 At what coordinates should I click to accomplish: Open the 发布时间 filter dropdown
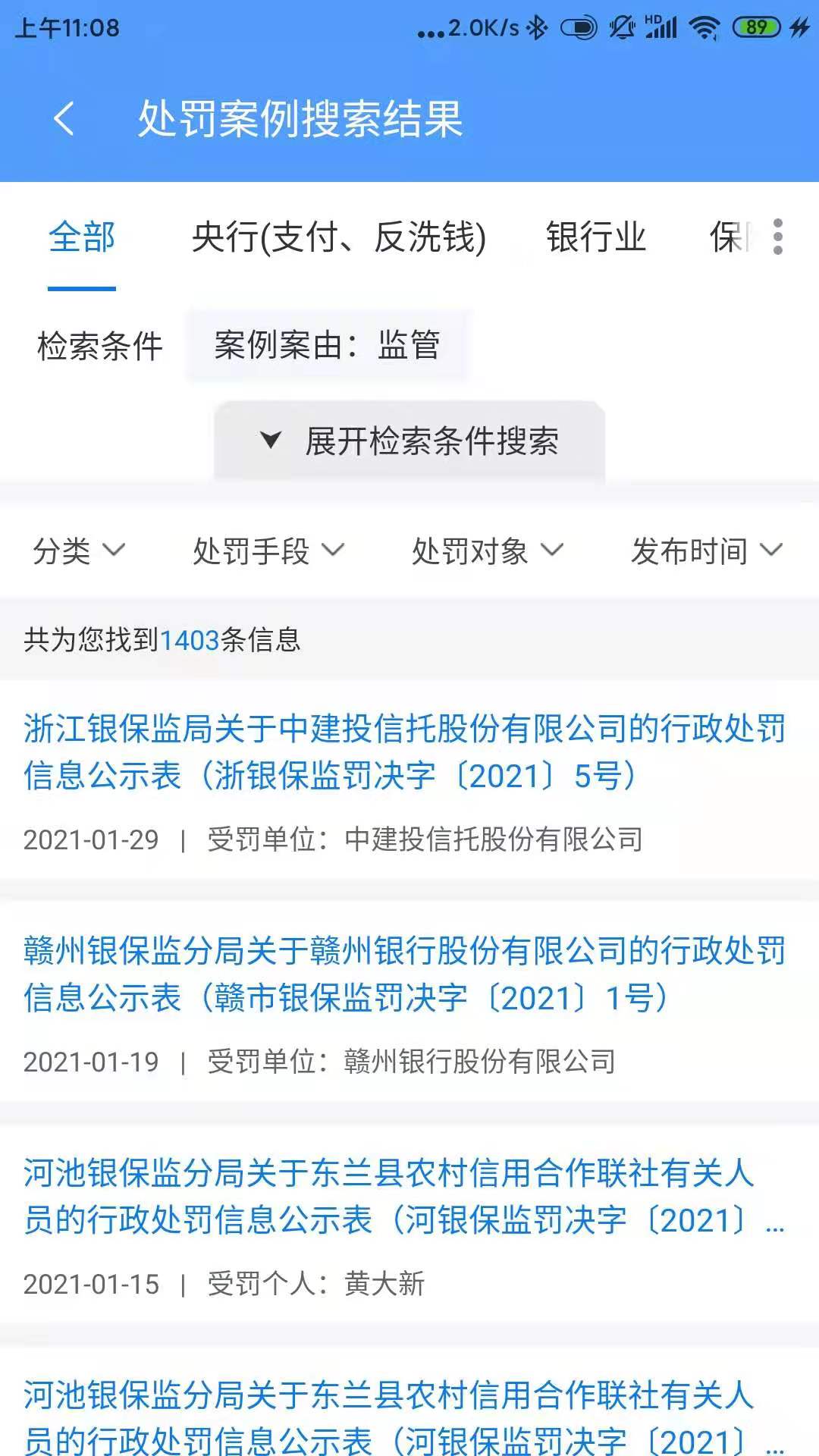click(707, 551)
